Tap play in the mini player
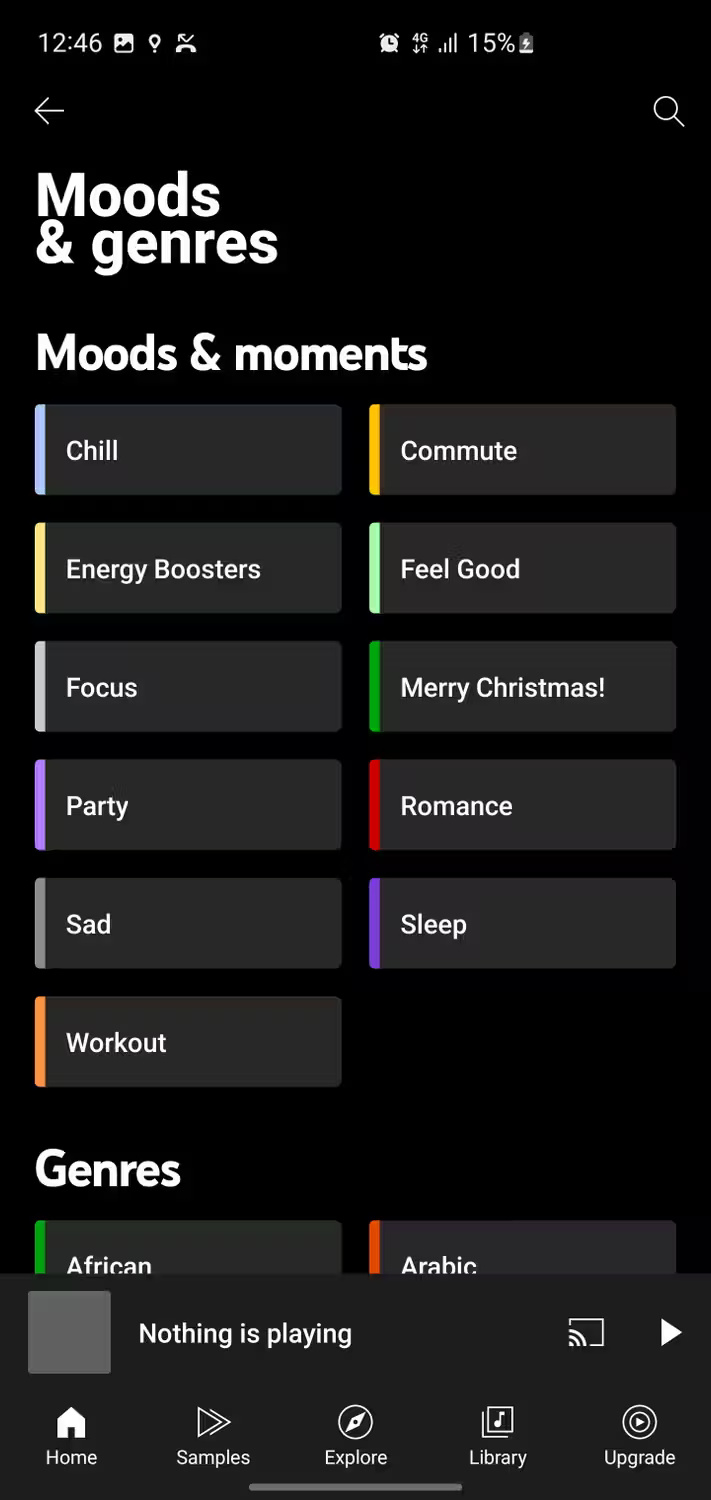 [670, 1332]
